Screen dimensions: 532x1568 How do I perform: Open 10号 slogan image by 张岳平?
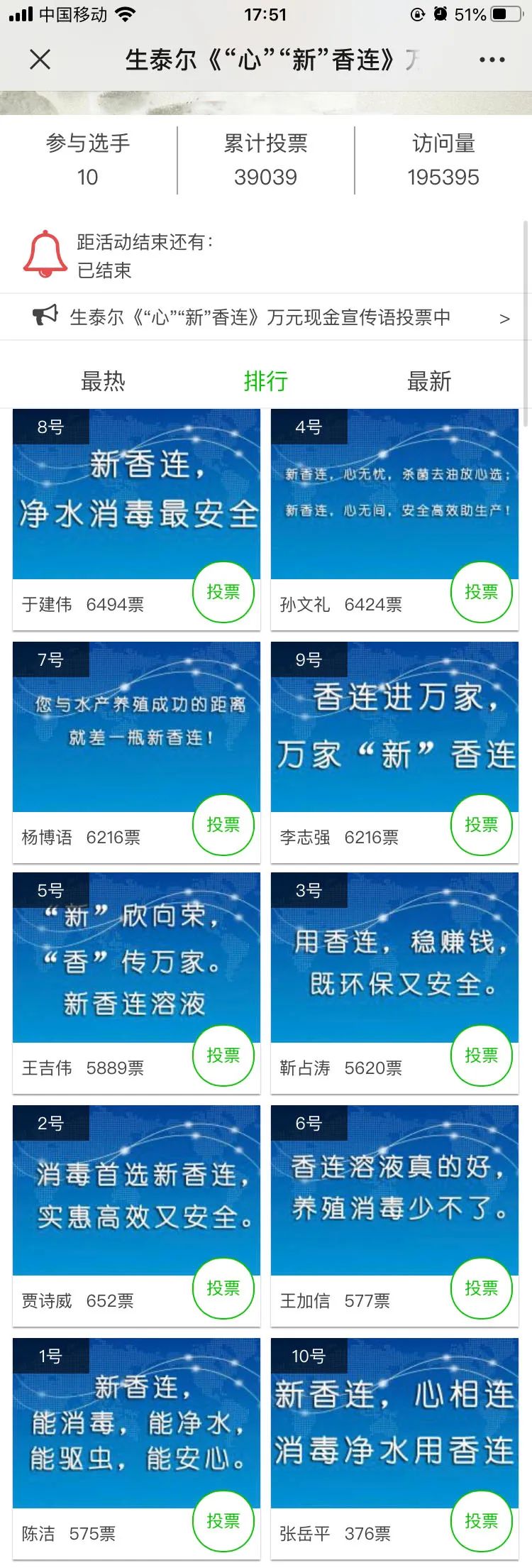[394, 1423]
